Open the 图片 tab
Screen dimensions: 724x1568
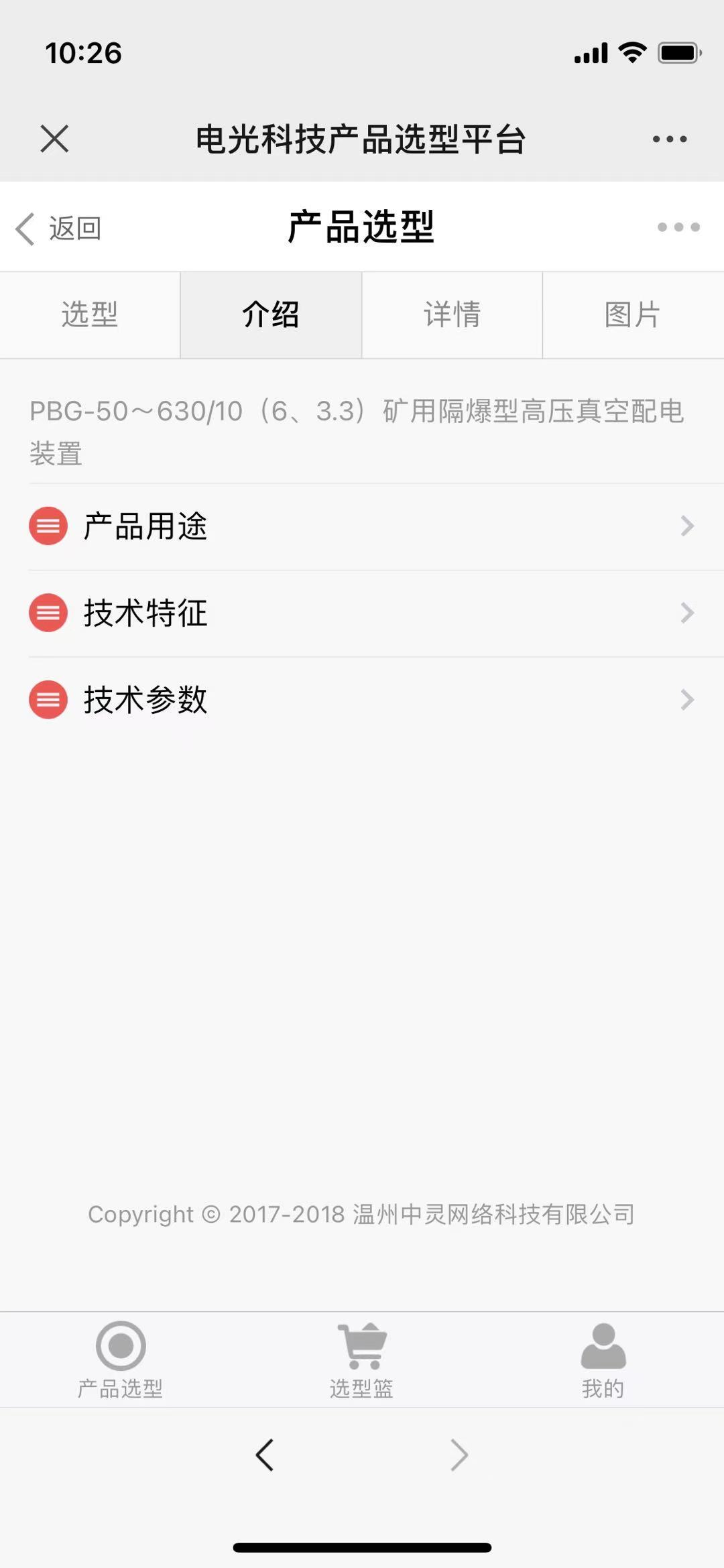(633, 315)
